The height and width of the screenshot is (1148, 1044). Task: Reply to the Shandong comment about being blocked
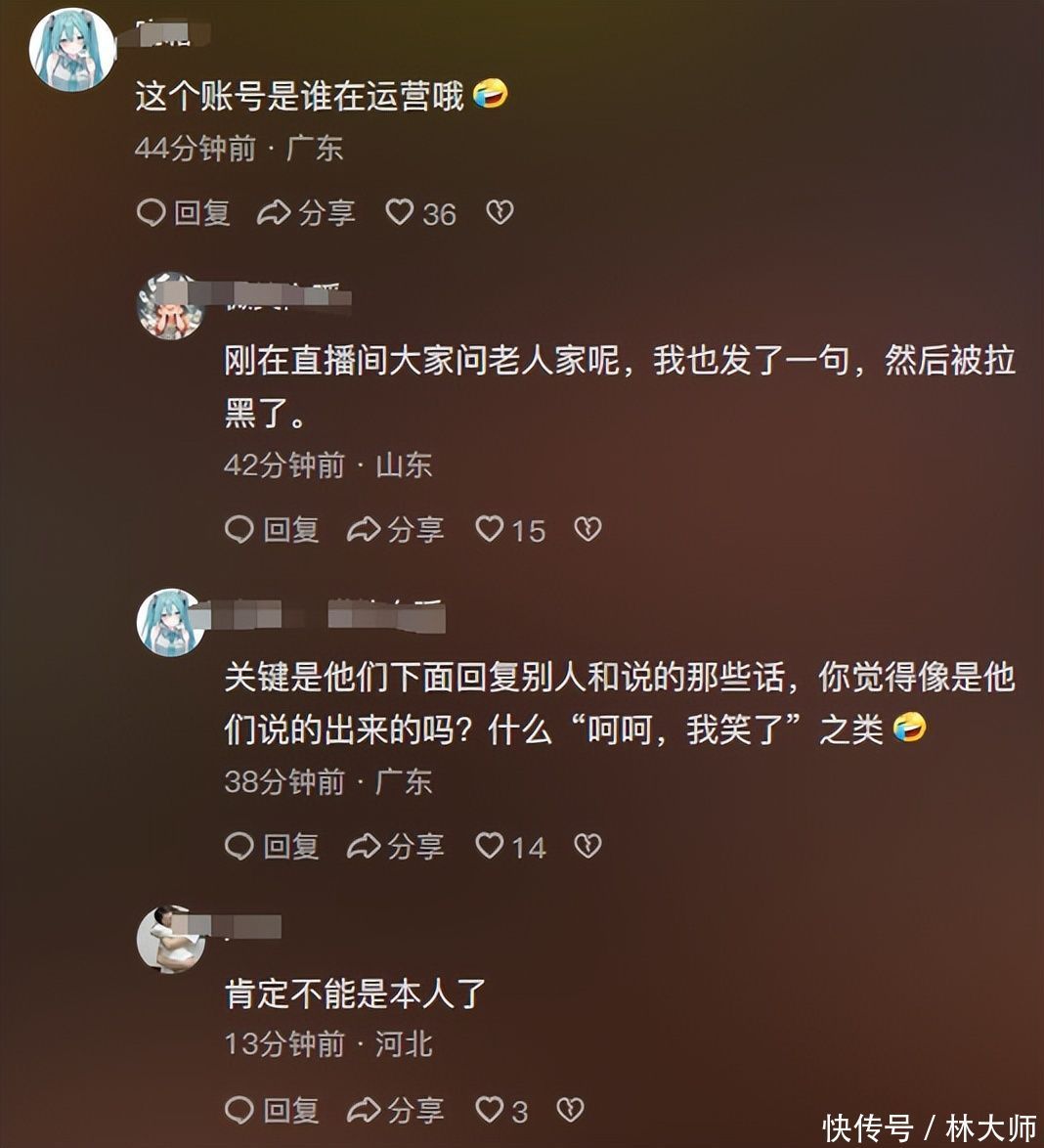pyautogui.click(x=272, y=529)
